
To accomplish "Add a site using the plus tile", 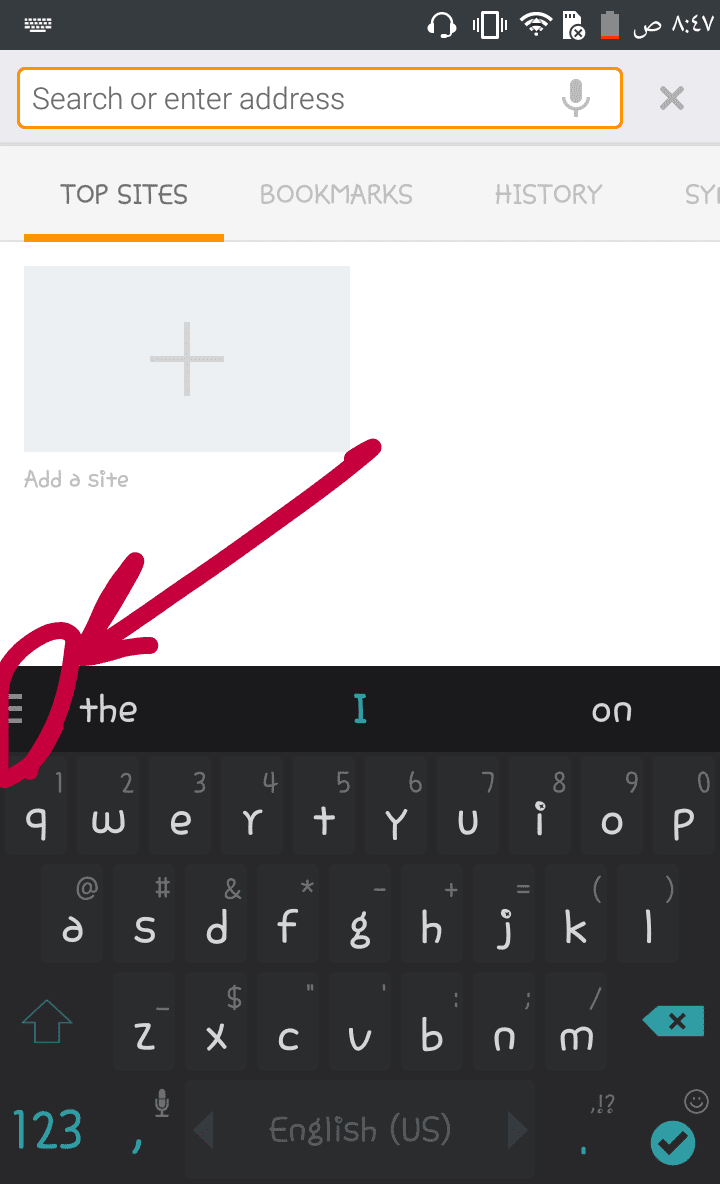I will [186, 359].
